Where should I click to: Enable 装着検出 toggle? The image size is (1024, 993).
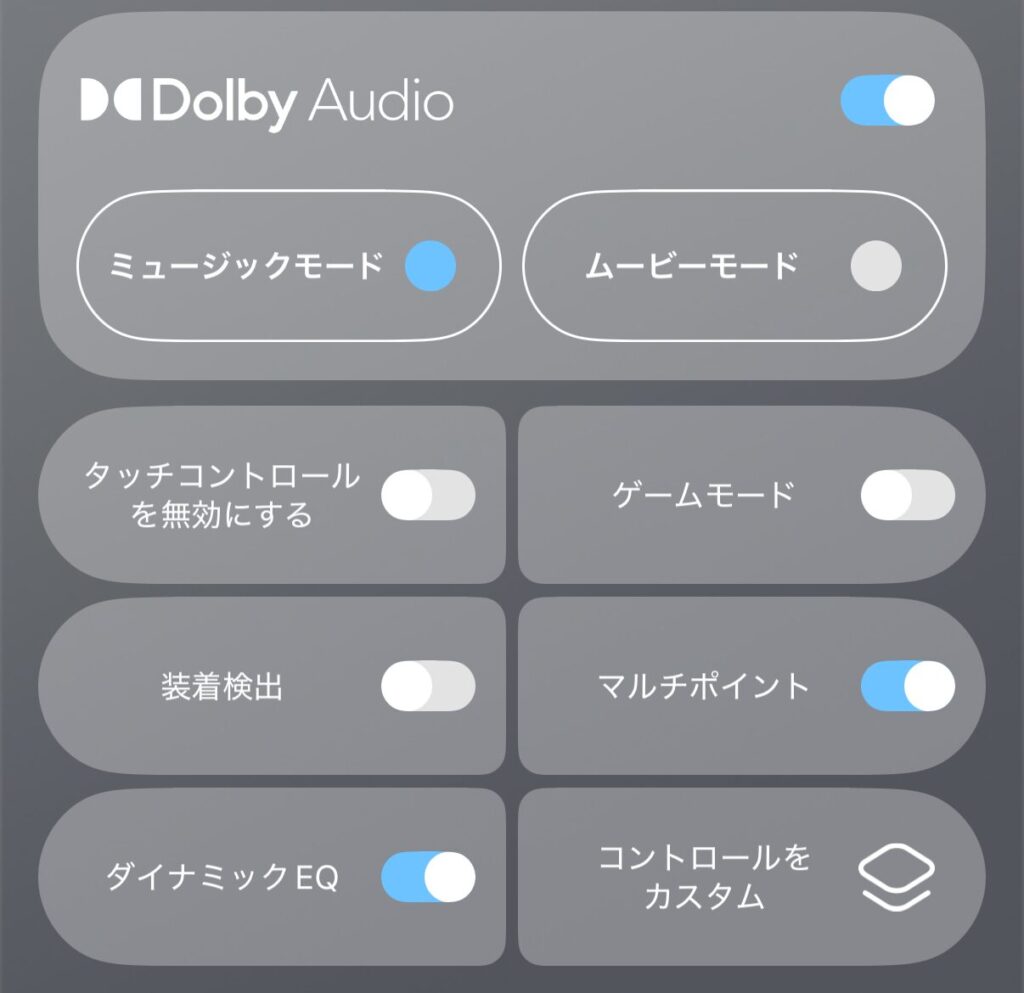click(428, 686)
